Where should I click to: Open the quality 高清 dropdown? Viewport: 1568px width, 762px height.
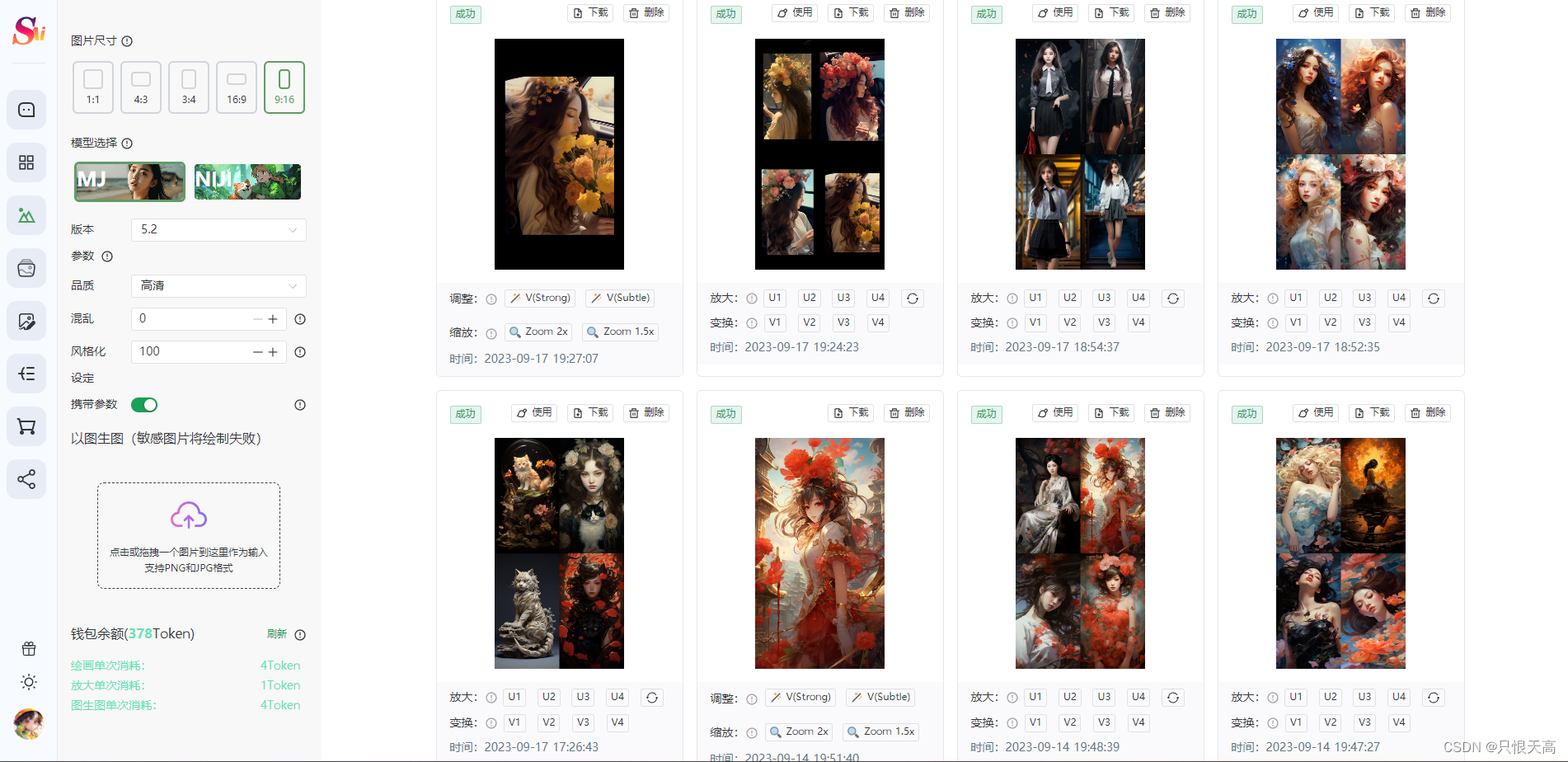[218, 285]
